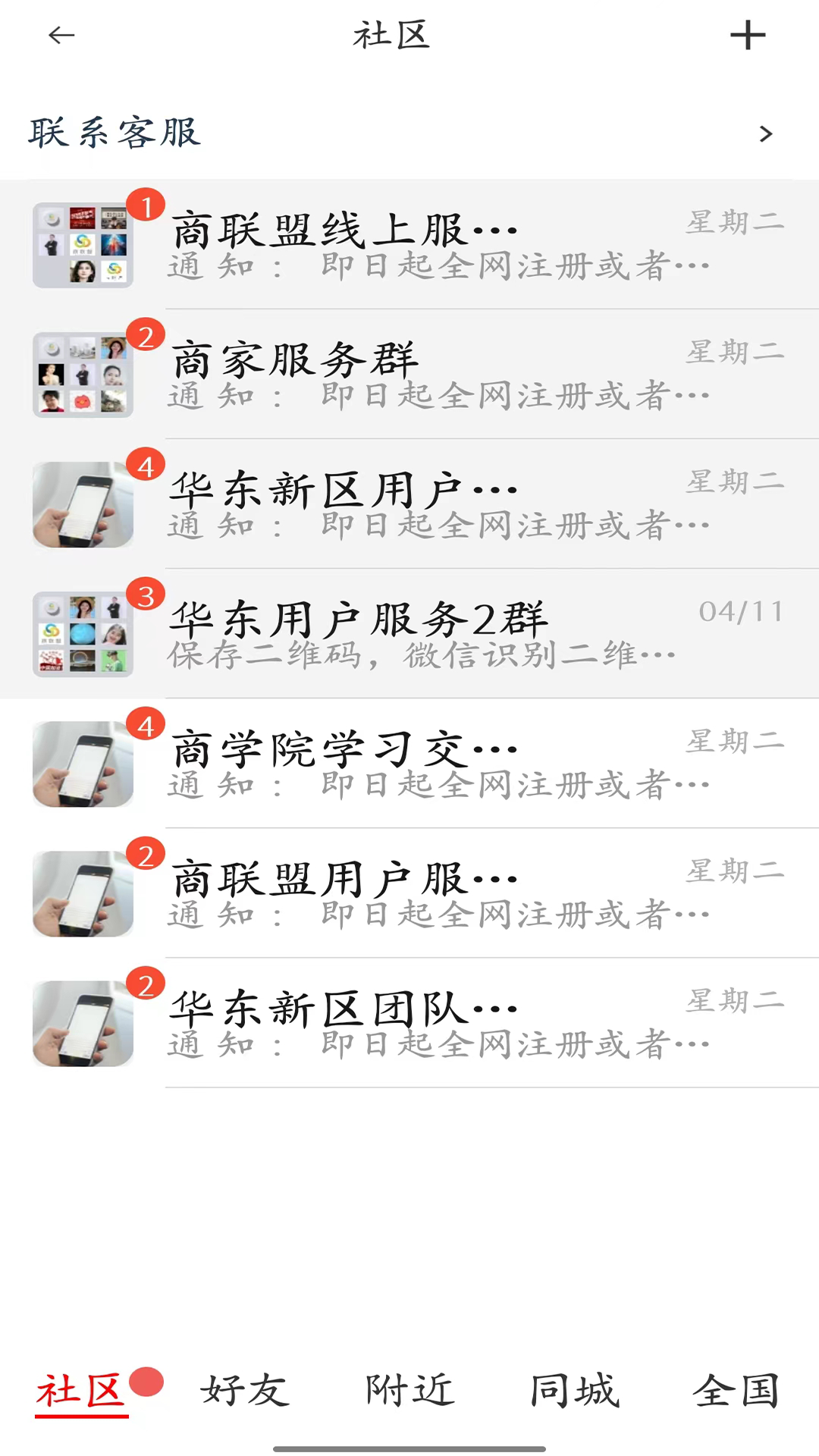Select the 同城 tab
This screenshot has width=819, height=1456.
tap(574, 1391)
